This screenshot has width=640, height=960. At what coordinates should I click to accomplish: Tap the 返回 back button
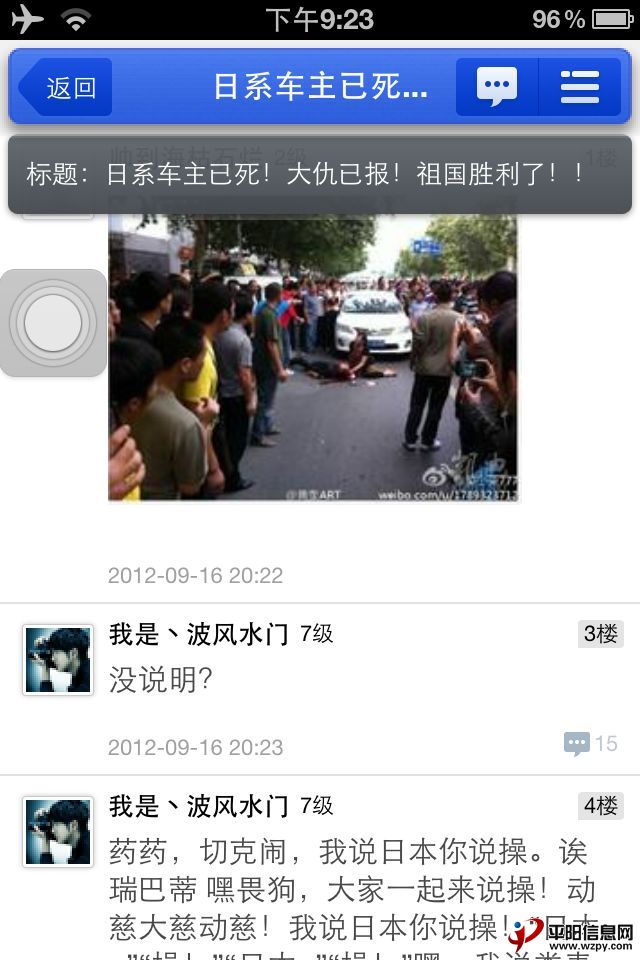66,88
